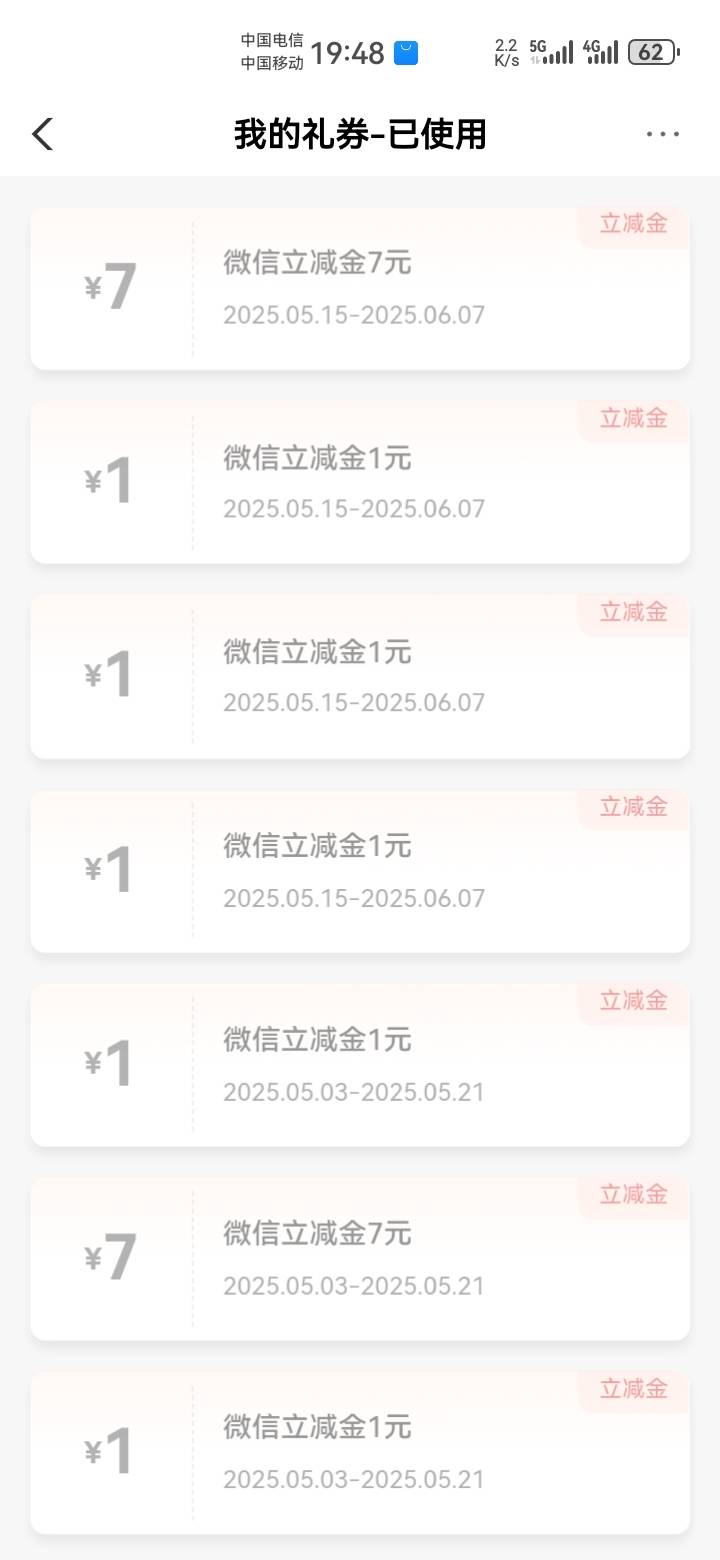This screenshot has height=1560, width=720.
Task: View the 7元 coupon valid 2025.05.03-2025.05.21
Action: click(x=360, y=1258)
